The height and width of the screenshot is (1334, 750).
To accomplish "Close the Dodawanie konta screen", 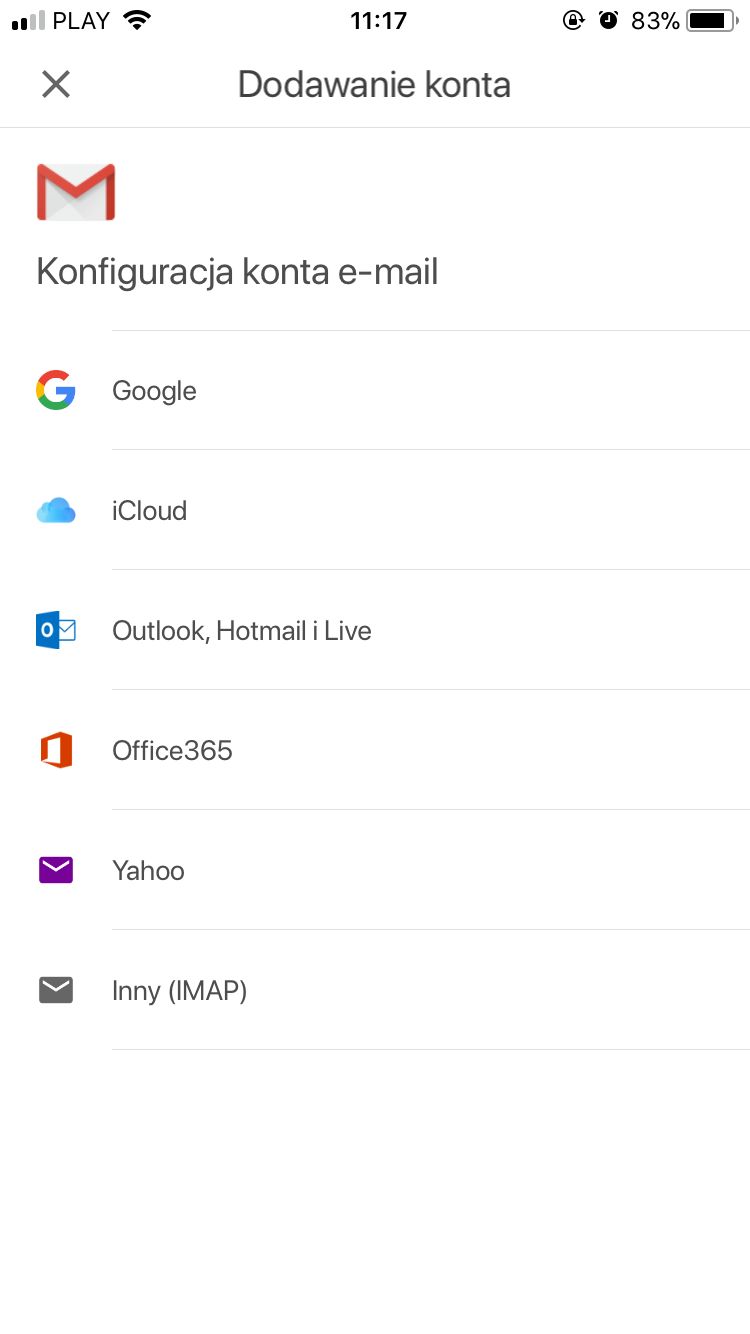I will point(56,85).
